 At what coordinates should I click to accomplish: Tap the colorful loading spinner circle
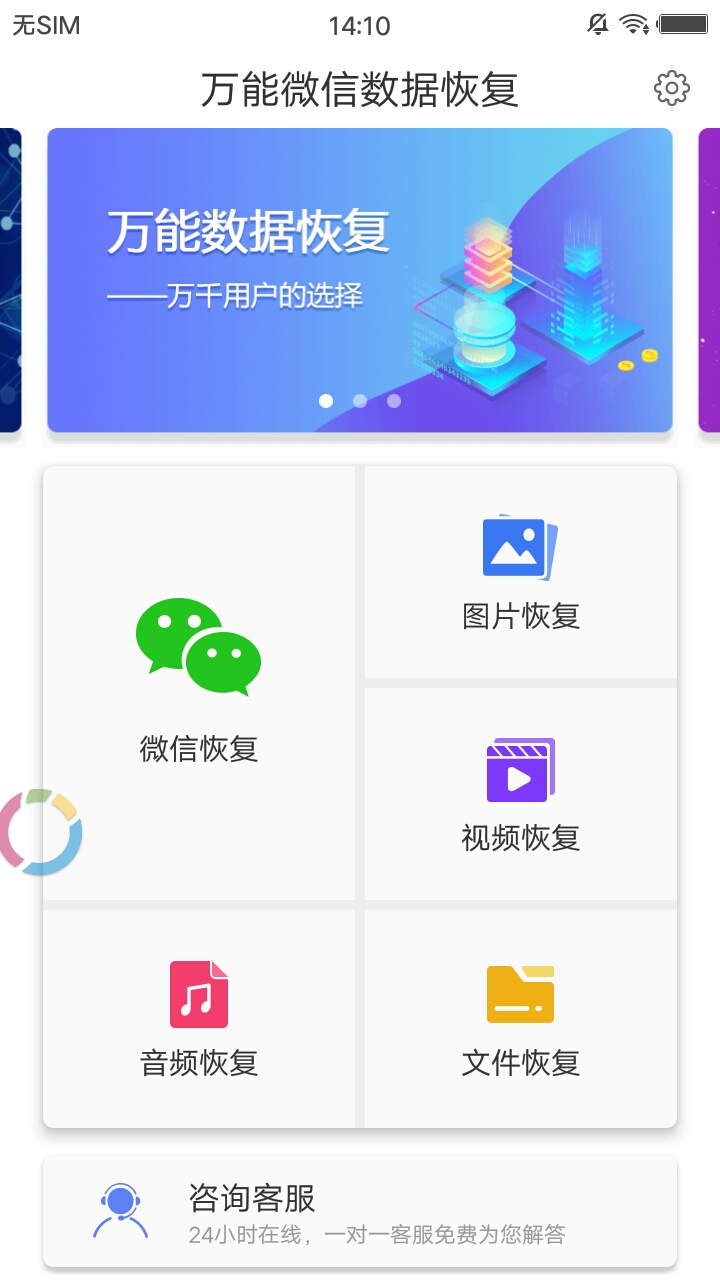42,830
